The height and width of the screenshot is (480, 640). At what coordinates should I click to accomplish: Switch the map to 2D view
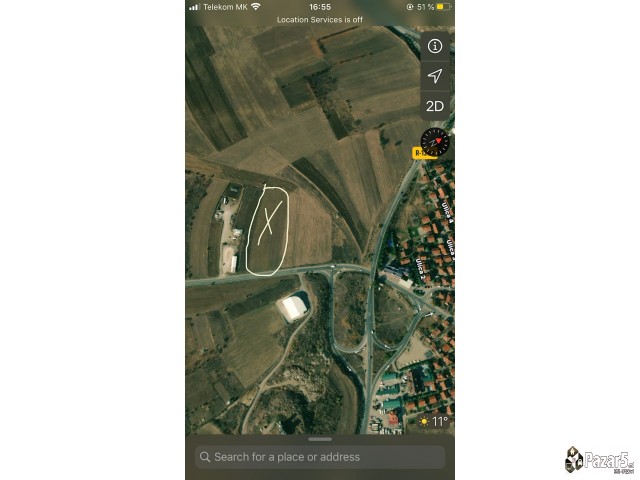tap(434, 106)
